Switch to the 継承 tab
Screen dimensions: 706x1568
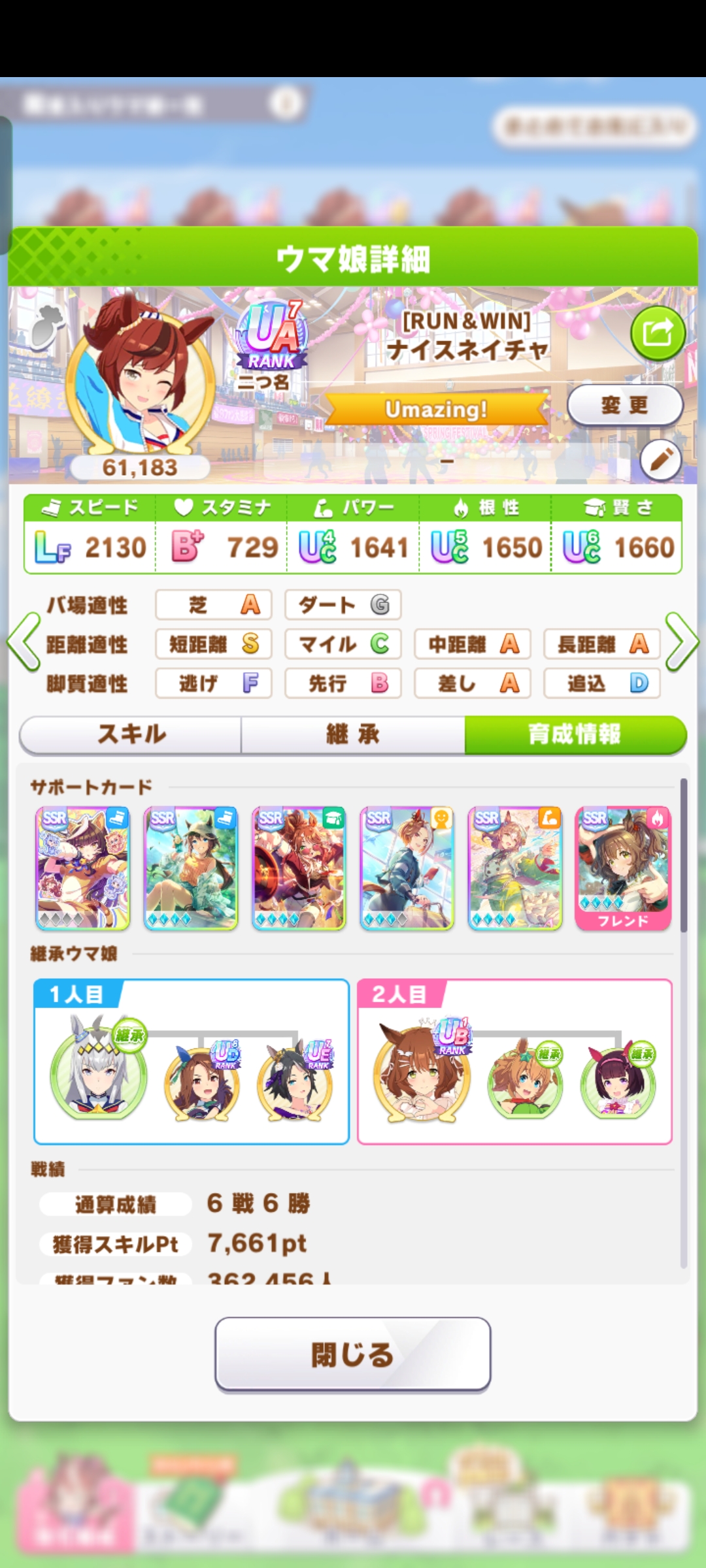353,734
